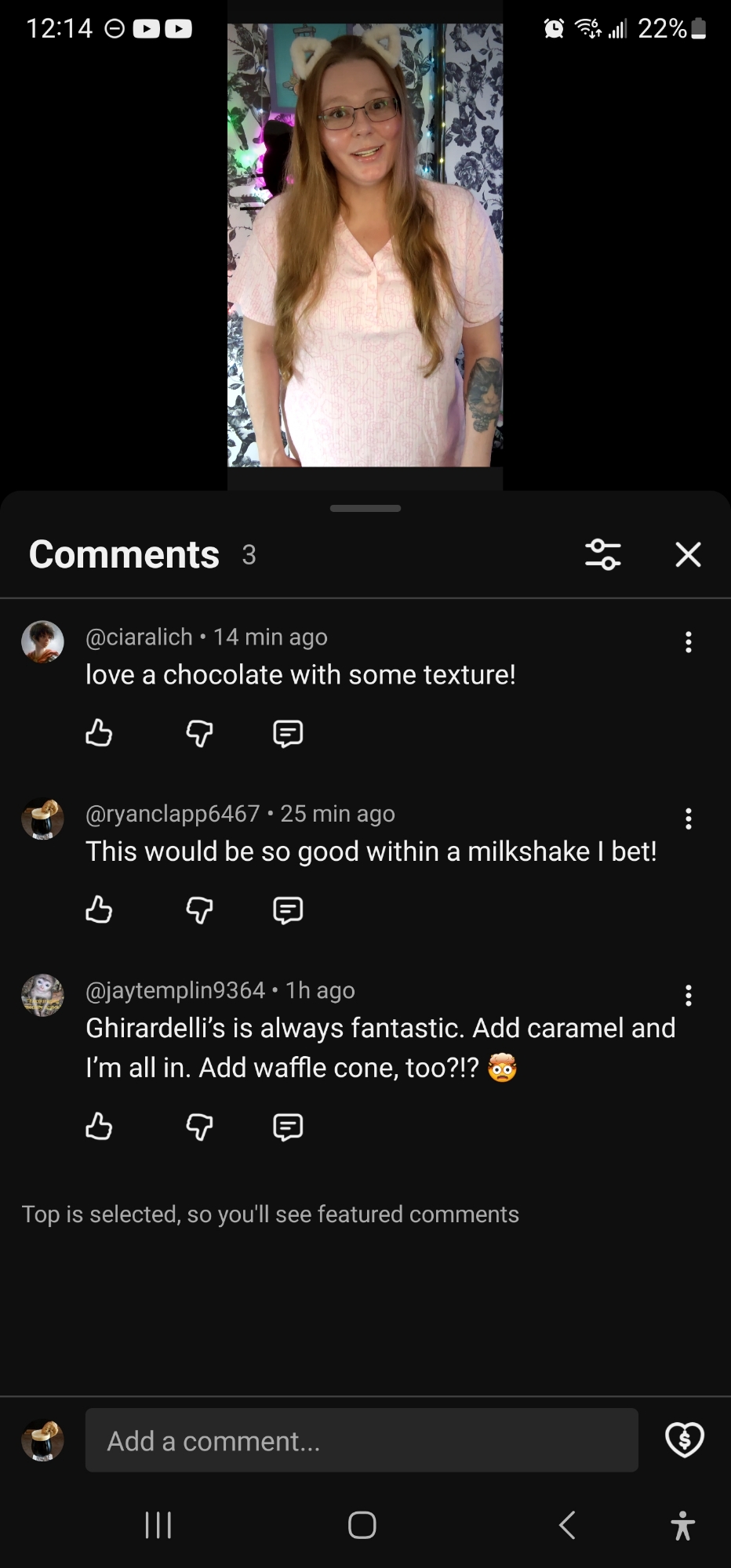Like the comment from @ryanclapp6467
This screenshot has width=731, height=1568.
click(x=99, y=910)
